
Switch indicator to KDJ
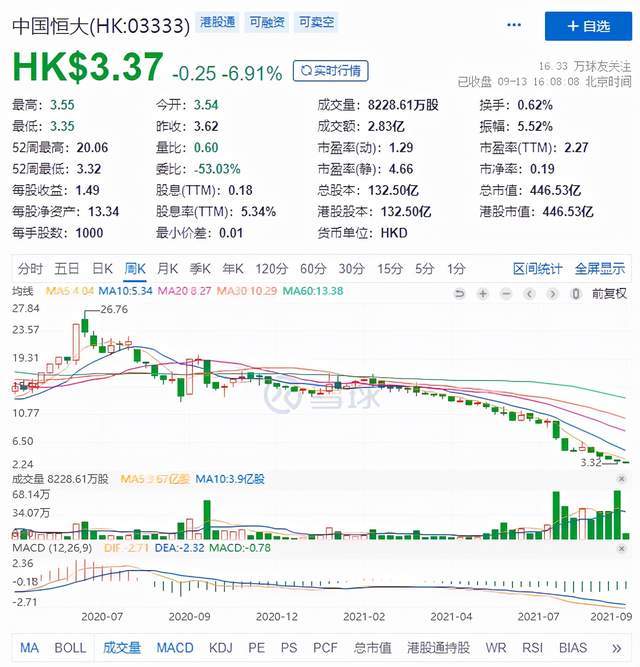[x=221, y=648]
